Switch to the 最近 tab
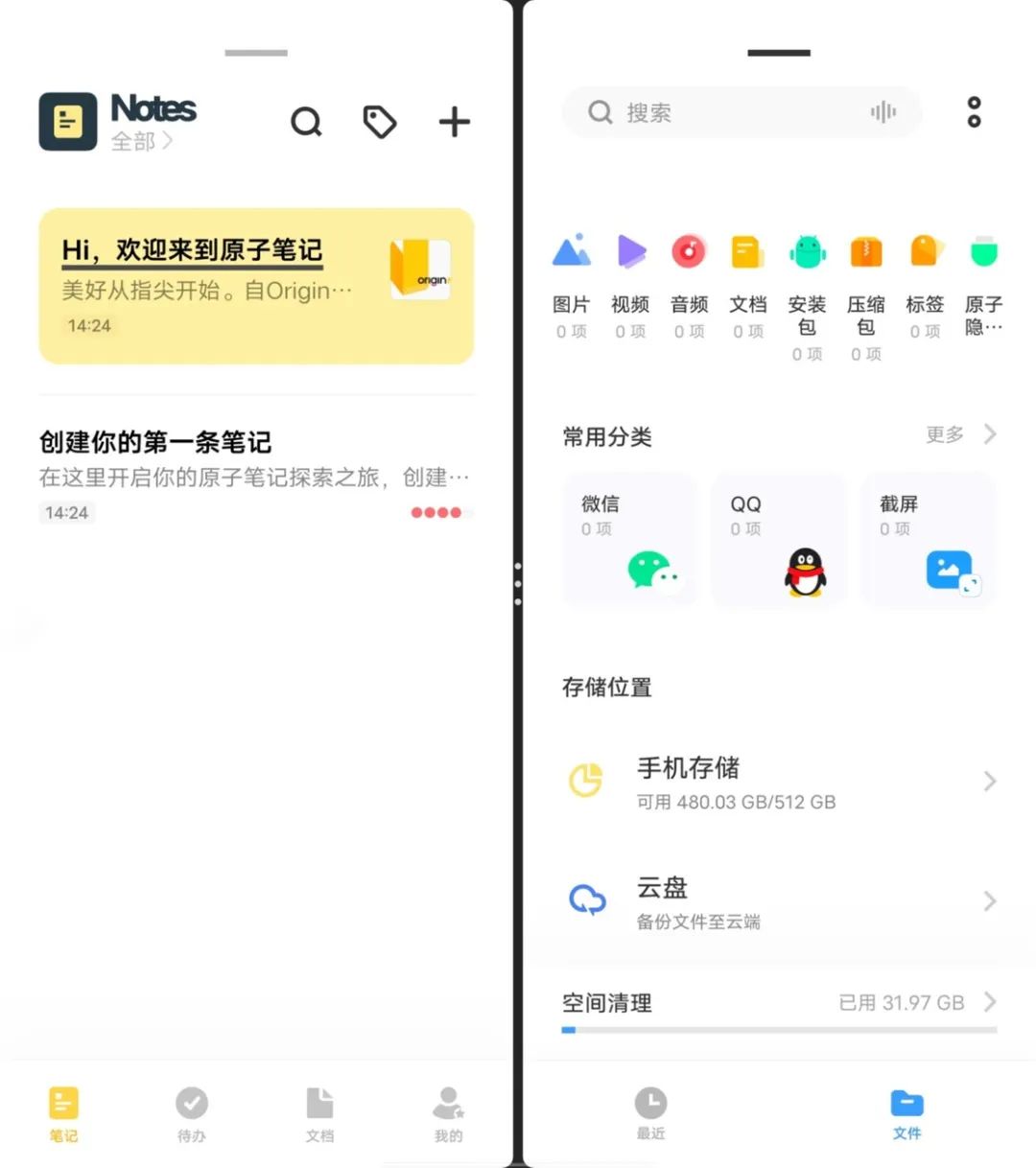This screenshot has height=1168, width=1036. pos(650,1112)
